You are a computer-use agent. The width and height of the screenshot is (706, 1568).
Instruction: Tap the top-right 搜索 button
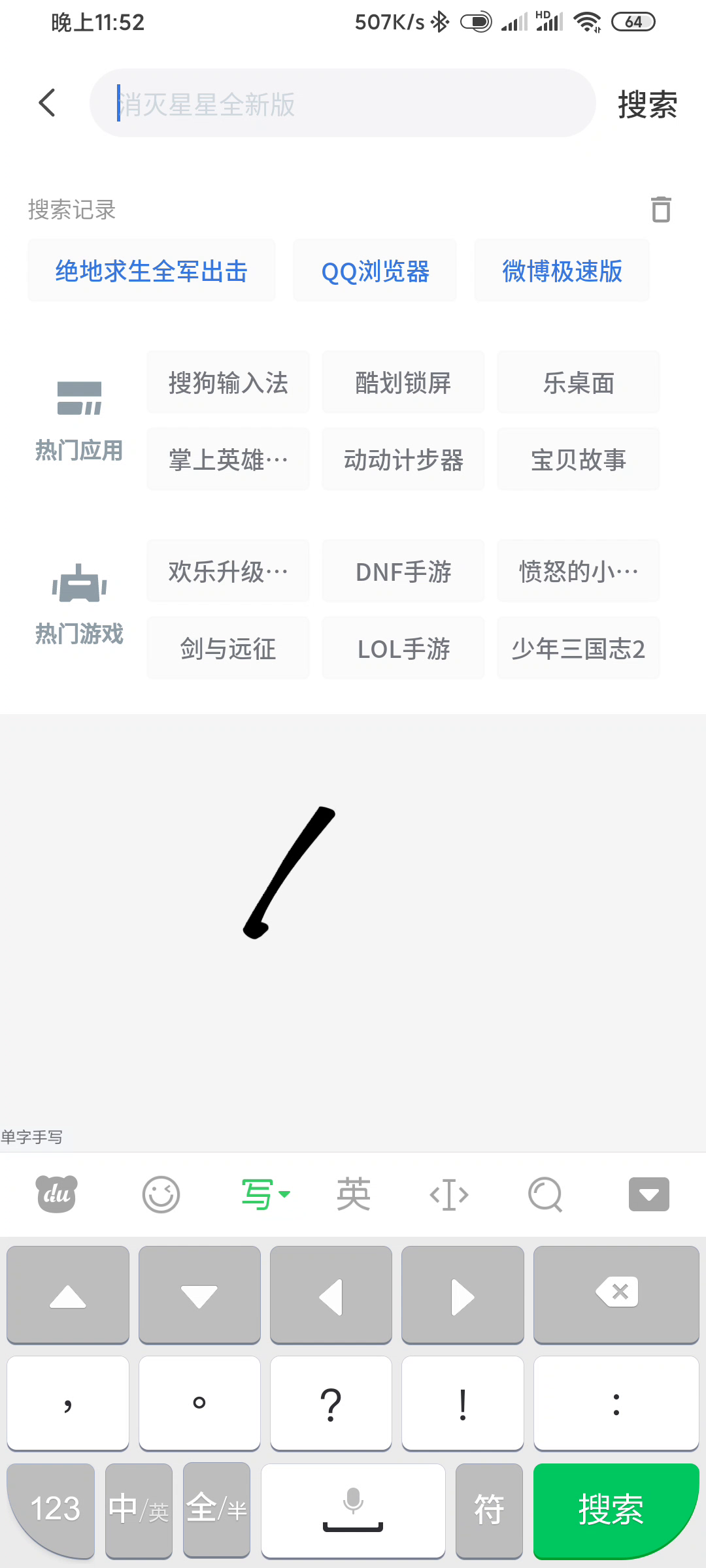click(x=647, y=105)
